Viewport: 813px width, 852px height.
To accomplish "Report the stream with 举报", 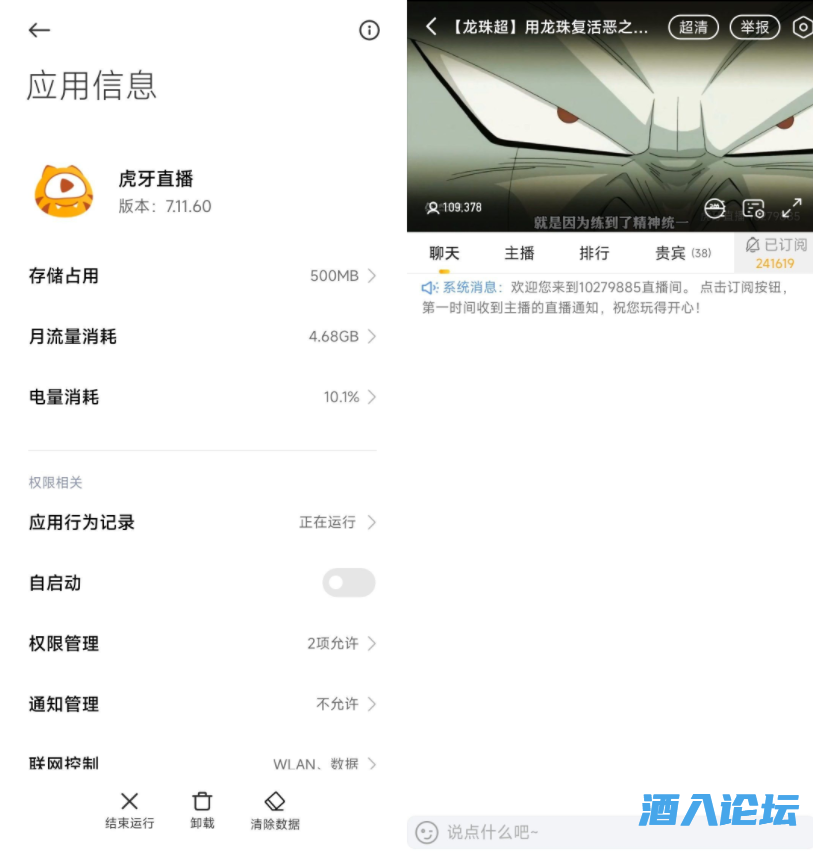I will coord(755,27).
